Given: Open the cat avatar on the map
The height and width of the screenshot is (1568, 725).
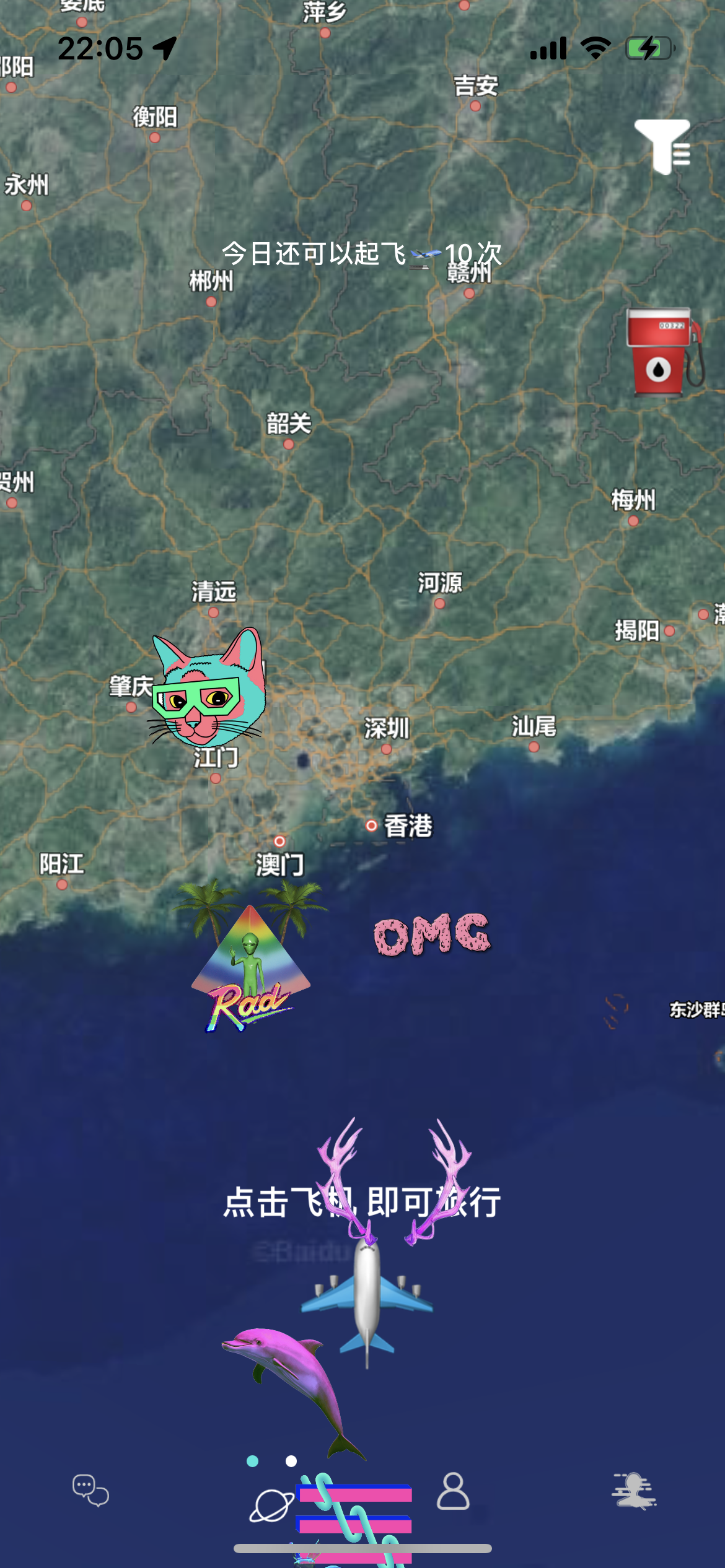Looking at the screenshot, I should point(209,687).
